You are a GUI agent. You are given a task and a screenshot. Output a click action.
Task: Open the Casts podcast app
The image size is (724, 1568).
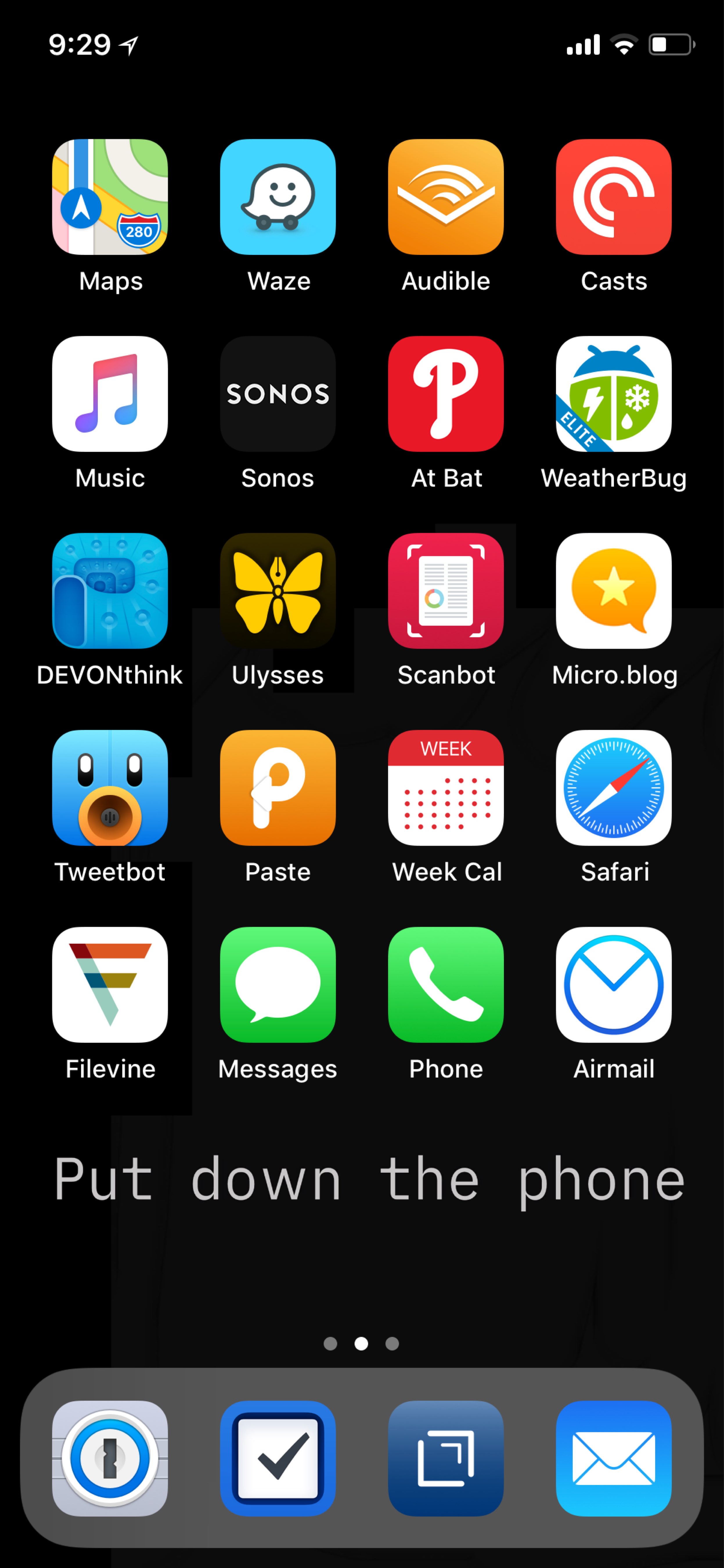[x=613, y=197]
